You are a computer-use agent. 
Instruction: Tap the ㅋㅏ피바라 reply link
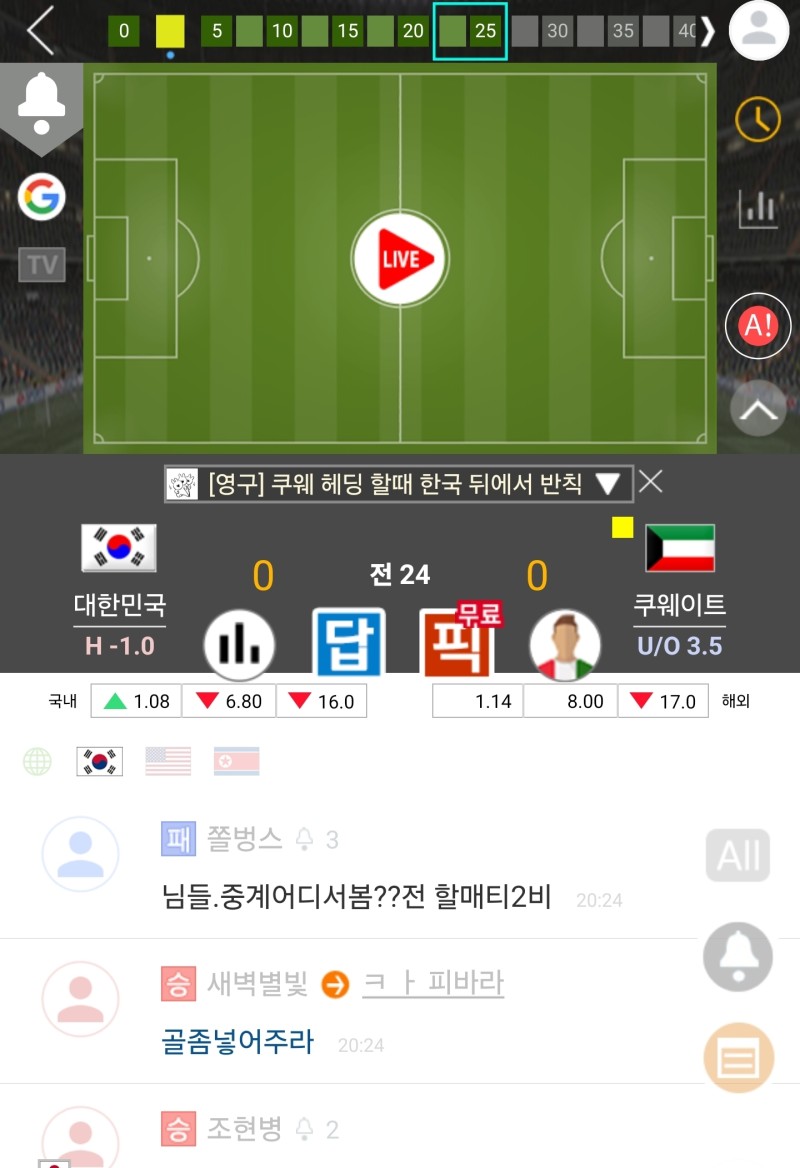pyautogui.click(x=432, y=983)
